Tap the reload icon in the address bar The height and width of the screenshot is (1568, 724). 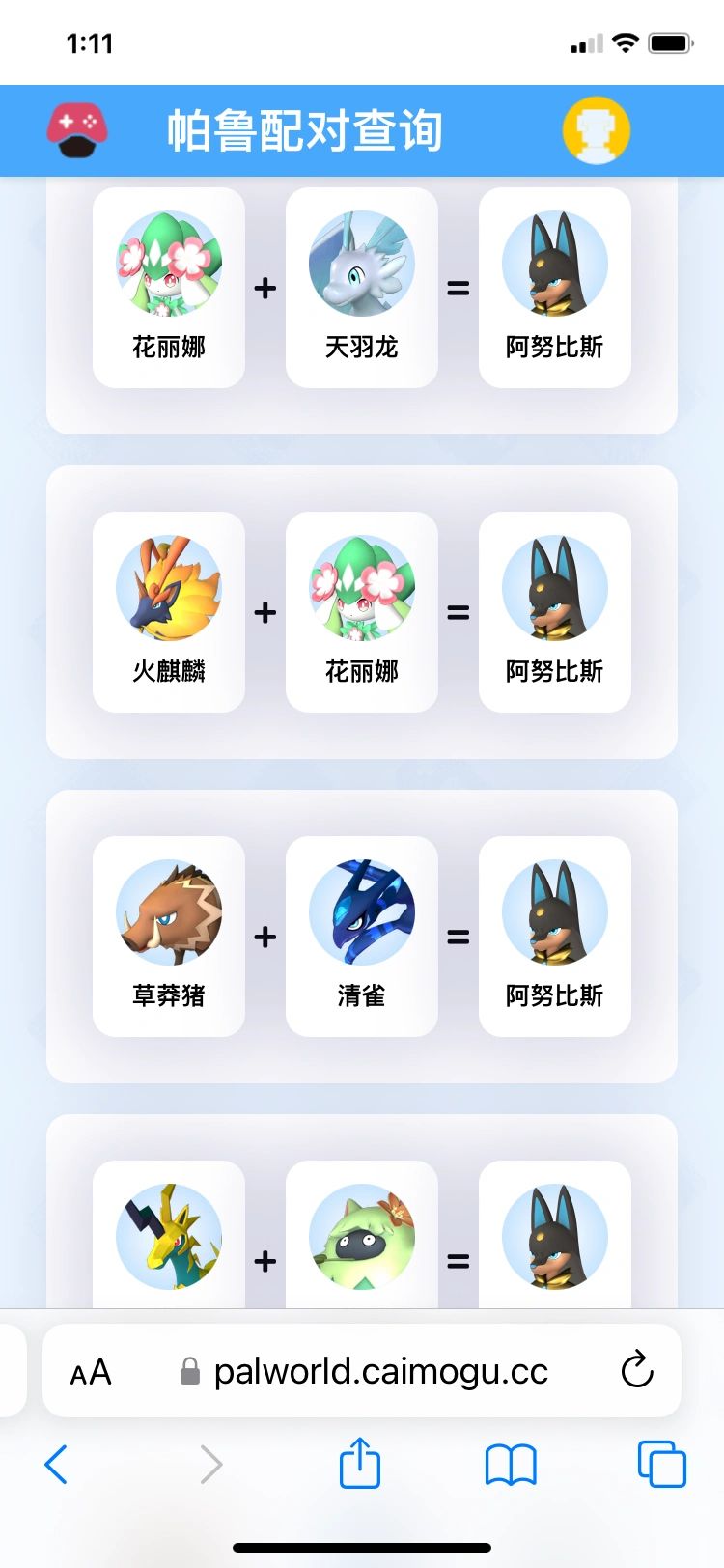(x=636, y=1370)
